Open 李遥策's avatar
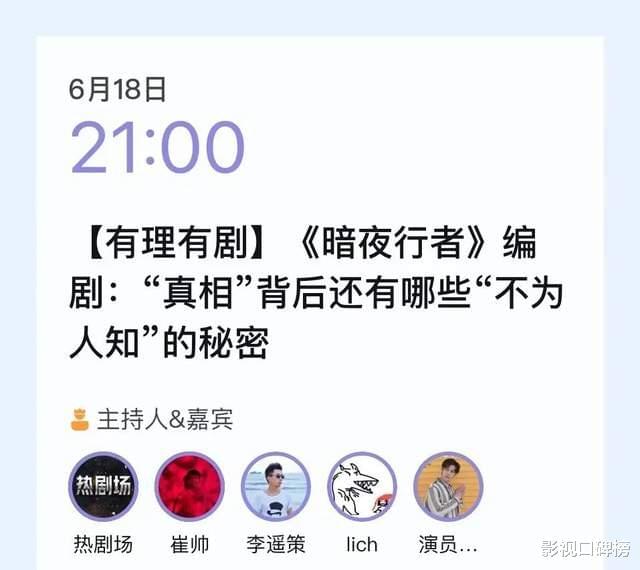The width and height of the screenshot is (640, 570). coord(276,487)
